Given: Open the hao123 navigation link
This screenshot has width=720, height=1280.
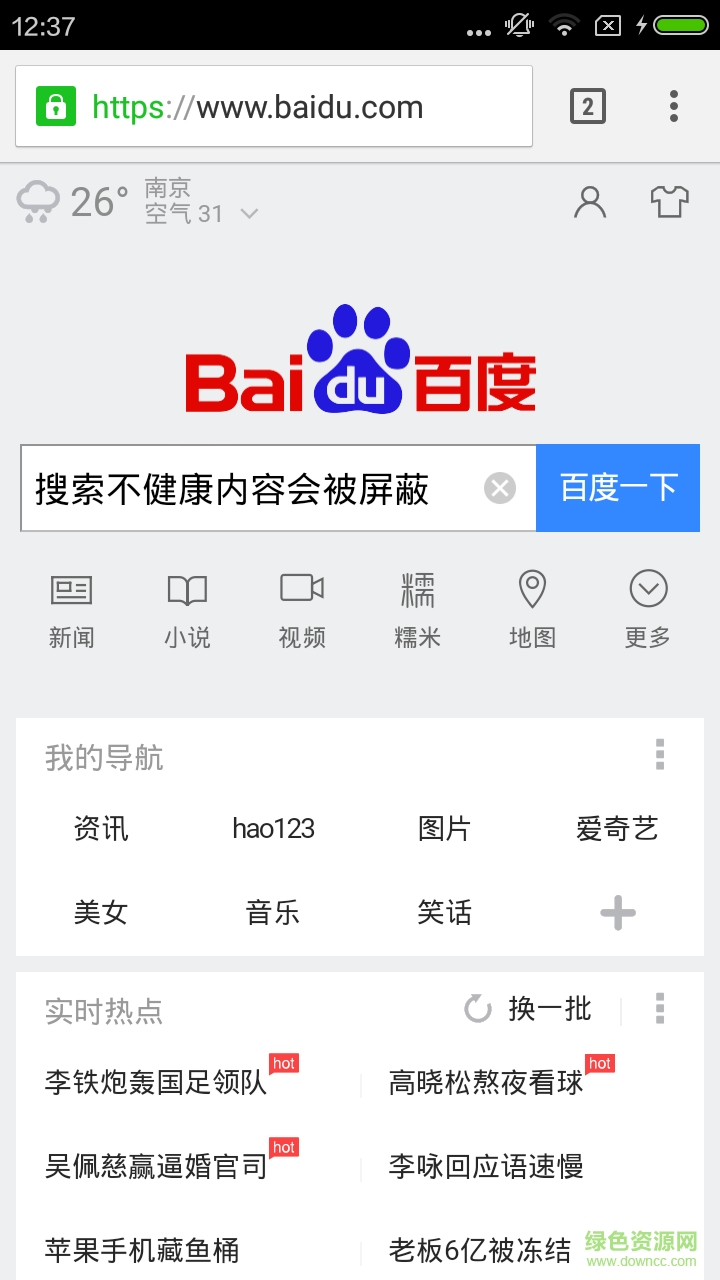Looking at the screenshot, I should [273, 828].
